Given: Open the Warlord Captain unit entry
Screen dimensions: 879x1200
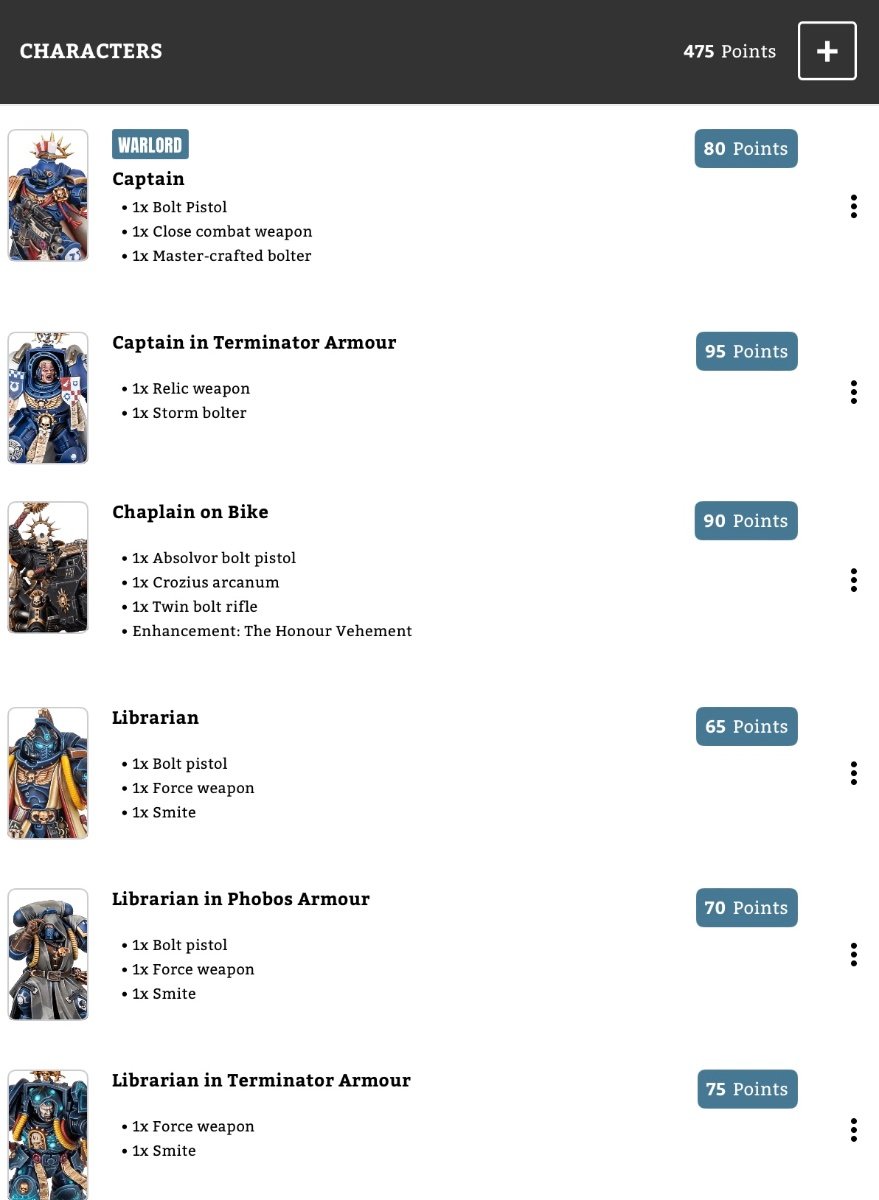Looking at the screenshot, I should [148, 179].
